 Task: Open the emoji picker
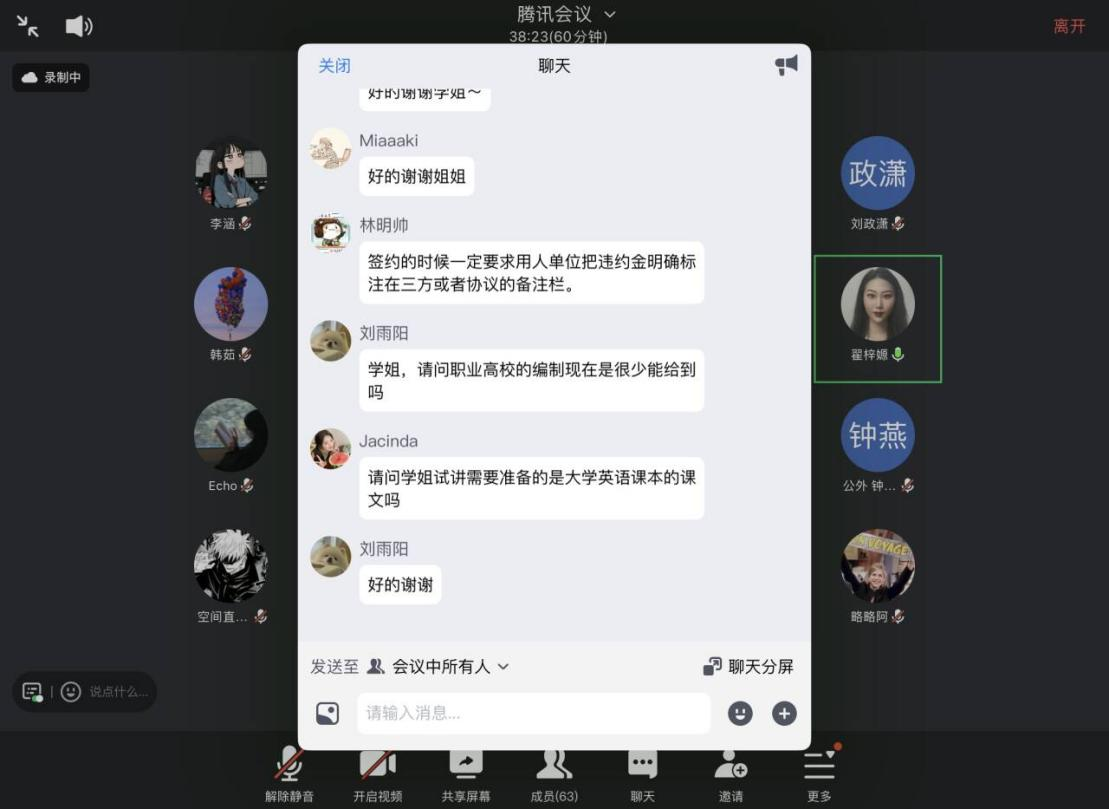point(739,713)
